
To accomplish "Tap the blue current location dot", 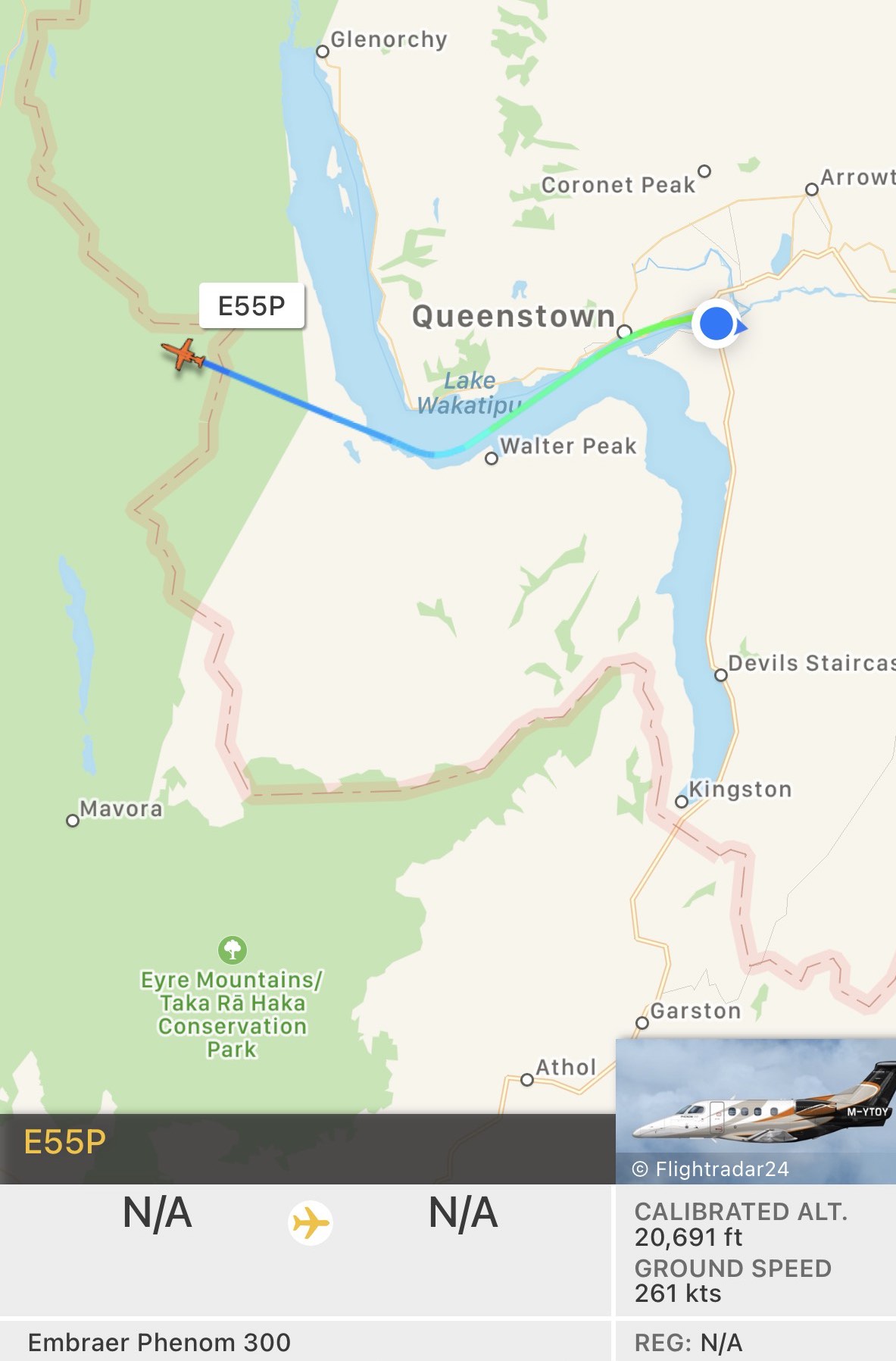I will pyautogui.click(x=716, y=324).
